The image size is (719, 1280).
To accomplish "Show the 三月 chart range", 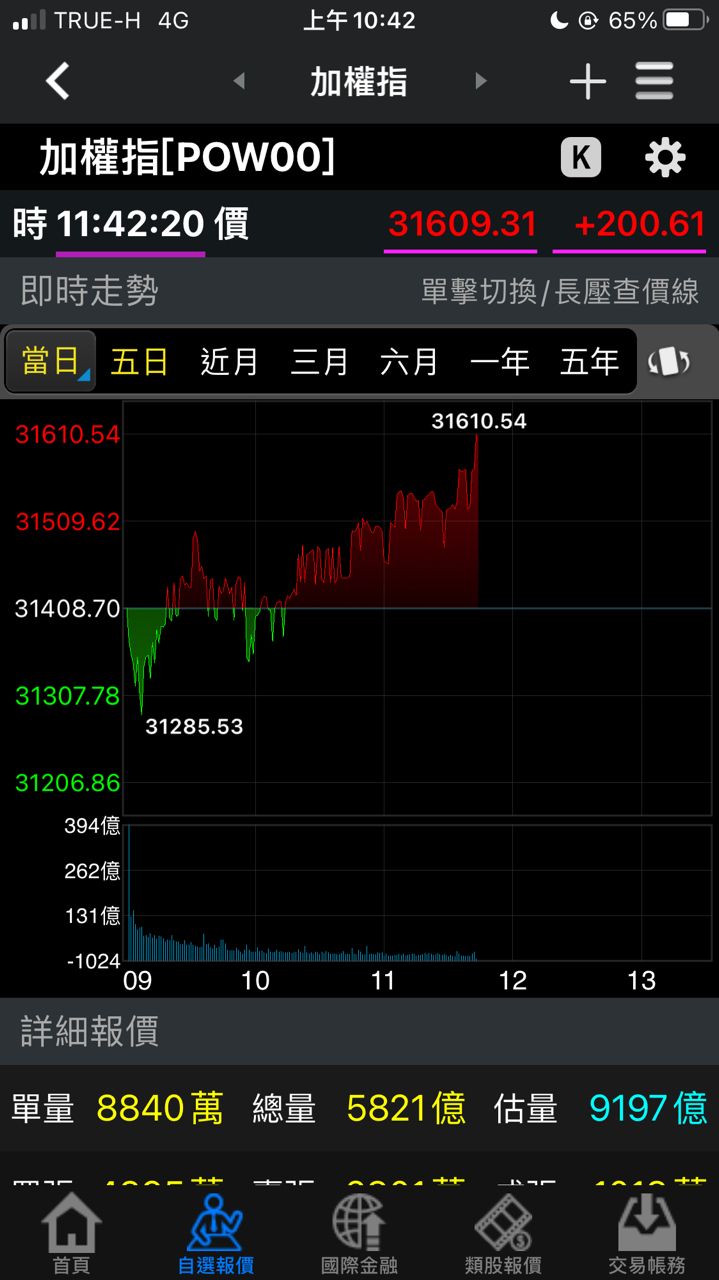I will (x=319, y=361).
